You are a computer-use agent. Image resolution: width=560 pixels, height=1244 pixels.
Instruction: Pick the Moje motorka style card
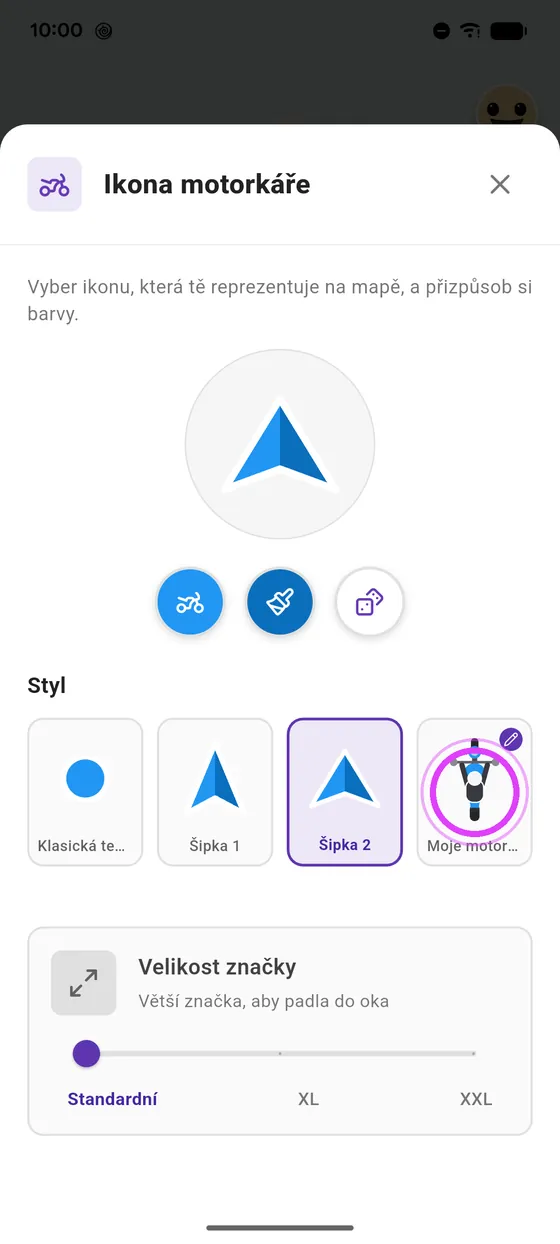[474, 792]
